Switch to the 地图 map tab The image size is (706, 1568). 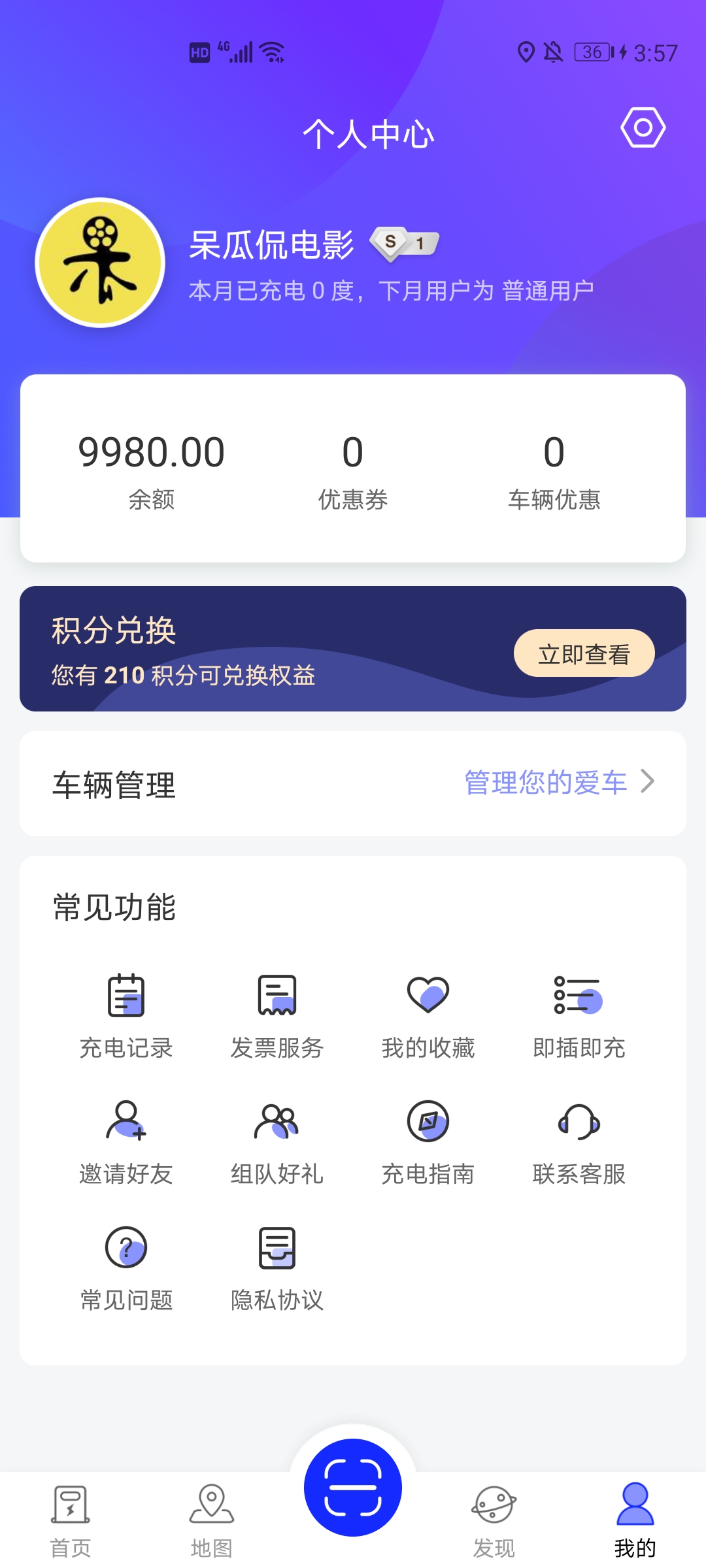(211, 1519)
